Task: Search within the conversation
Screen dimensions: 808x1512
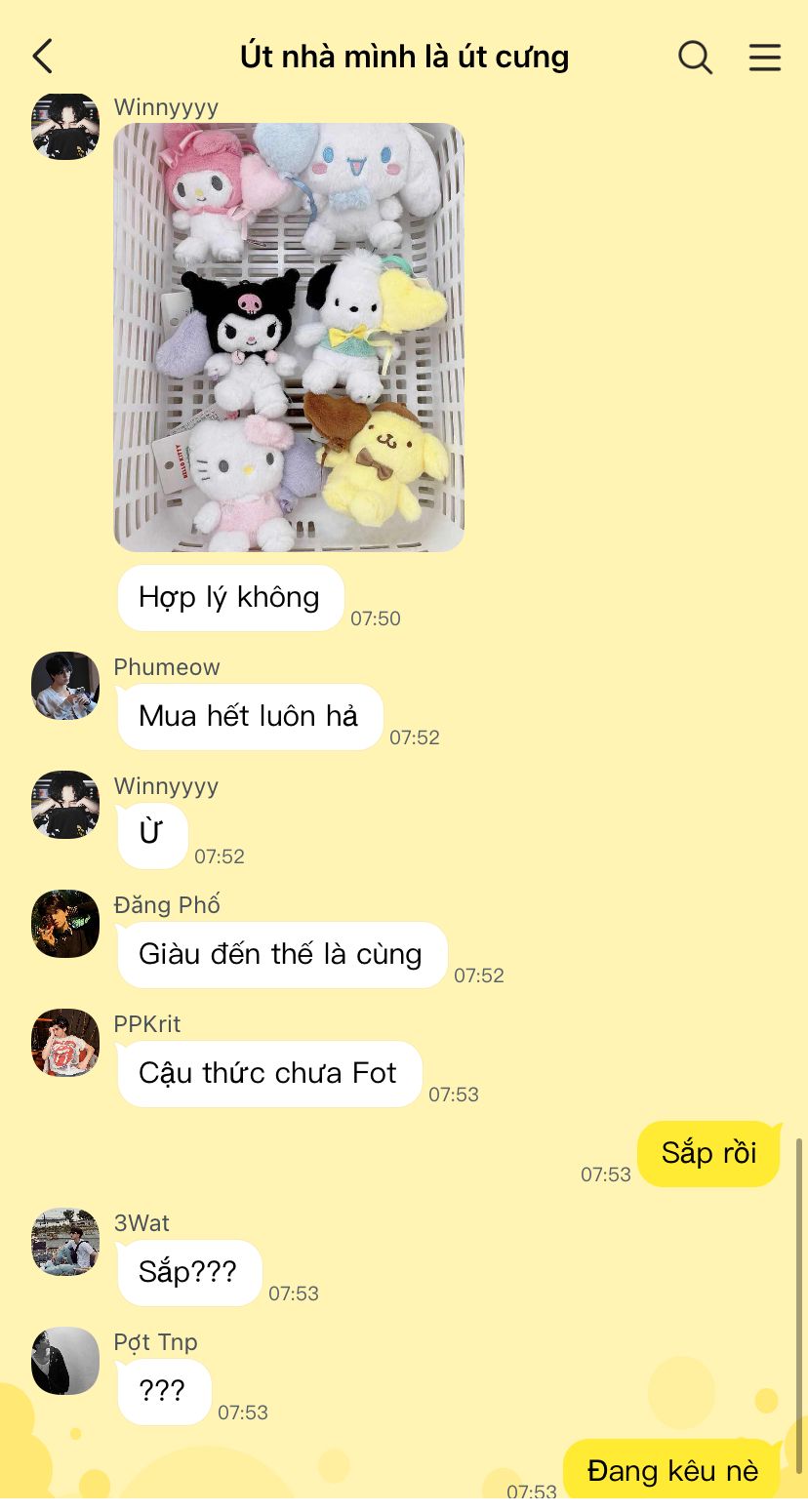Action: pos(695,57)
